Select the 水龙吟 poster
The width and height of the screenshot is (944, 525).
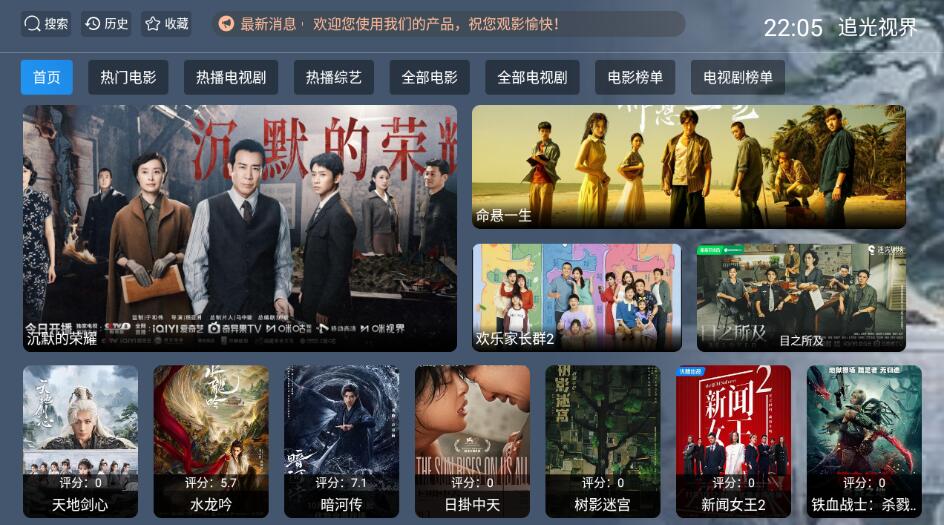coord(211,440)
